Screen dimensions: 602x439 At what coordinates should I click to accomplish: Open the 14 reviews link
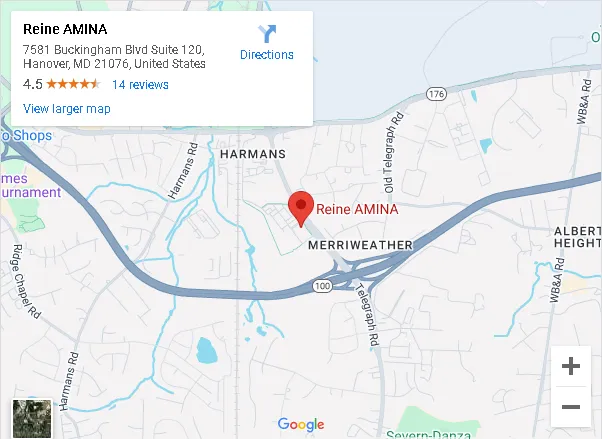coord(140,84)
